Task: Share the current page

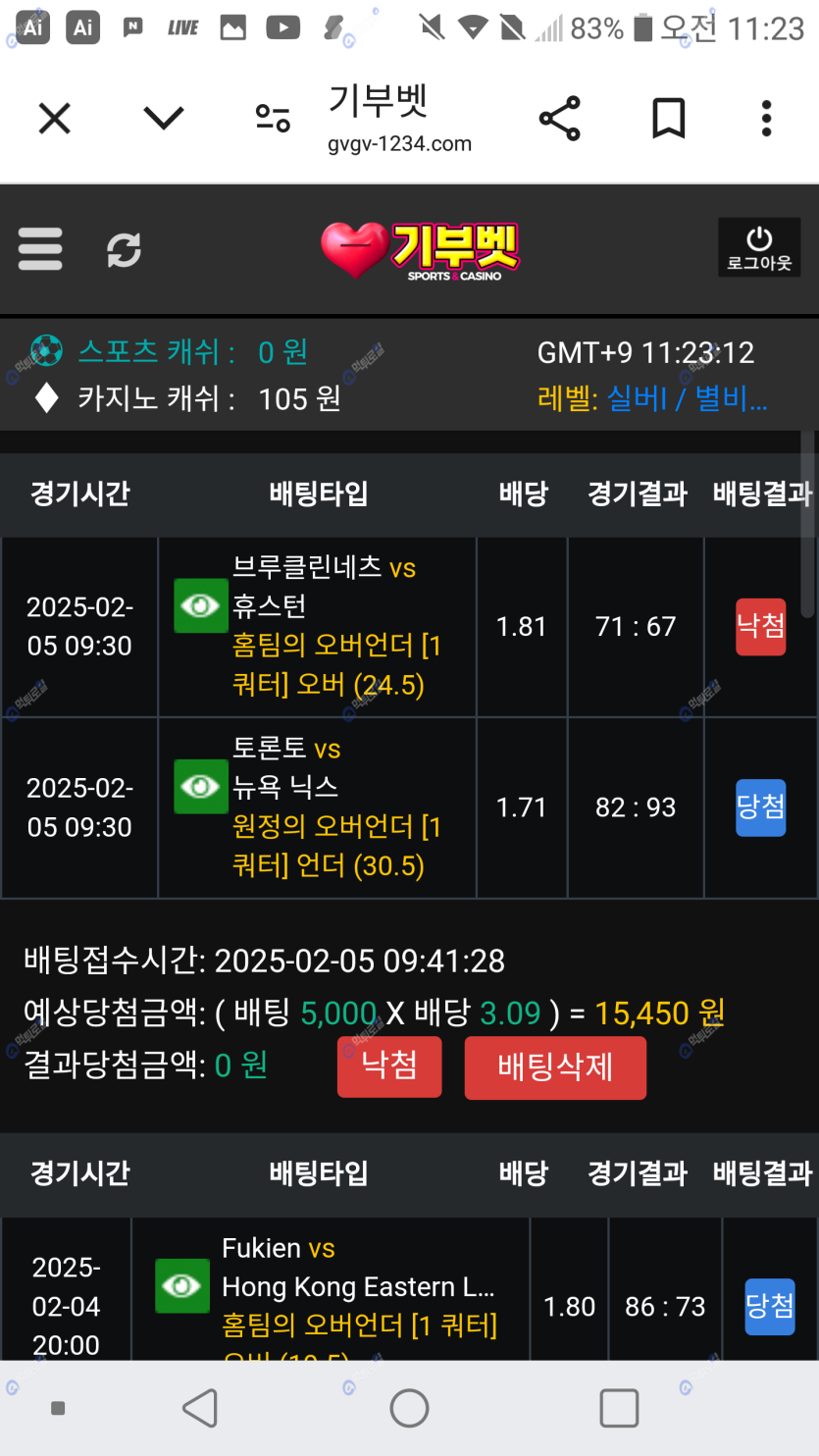Action: [560, 119]
